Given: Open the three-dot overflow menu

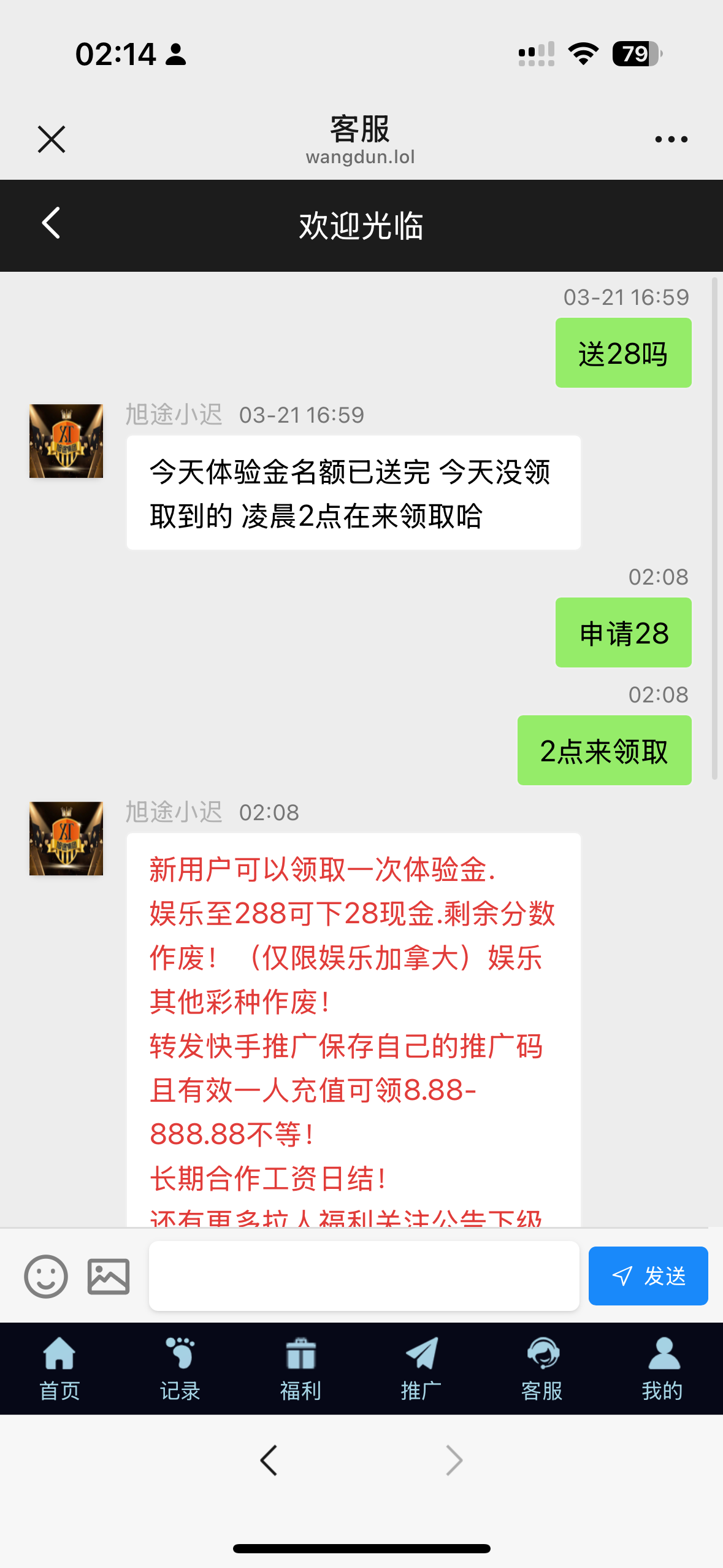Looking at the screenshot, I should click(670, 139).
